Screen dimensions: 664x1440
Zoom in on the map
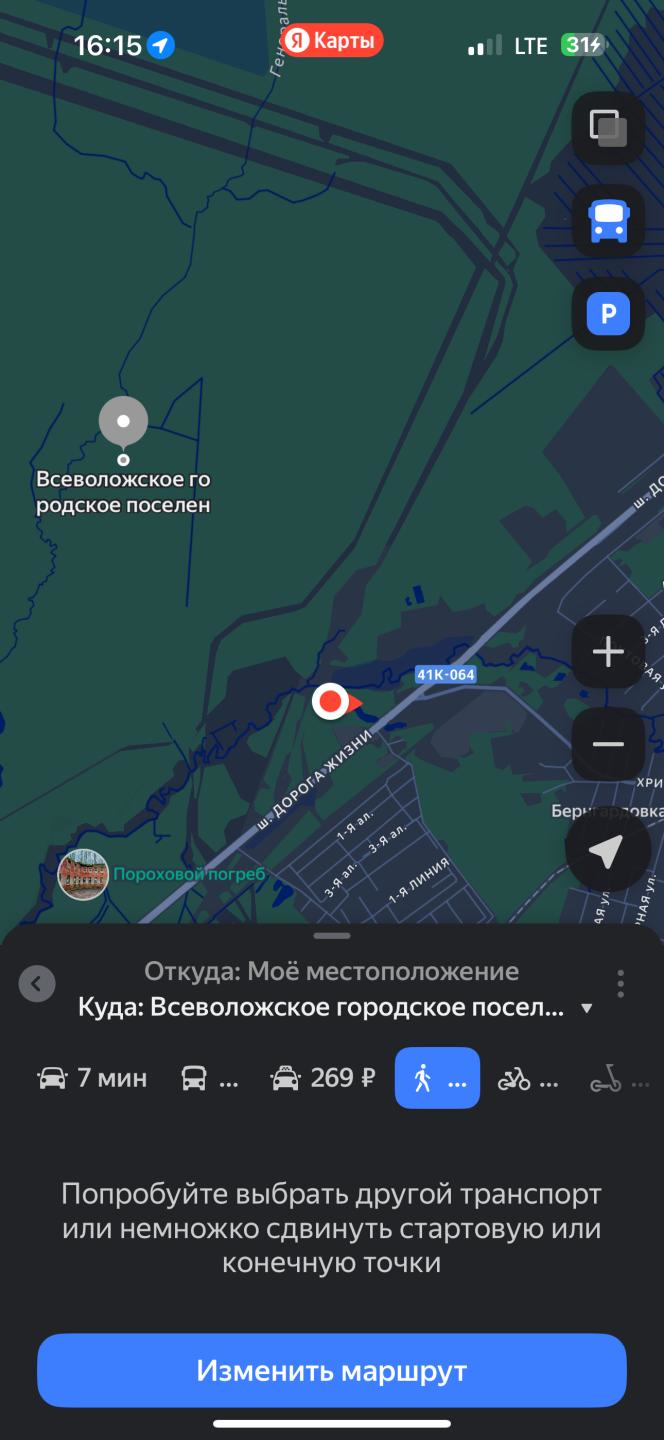coord(608,653)
